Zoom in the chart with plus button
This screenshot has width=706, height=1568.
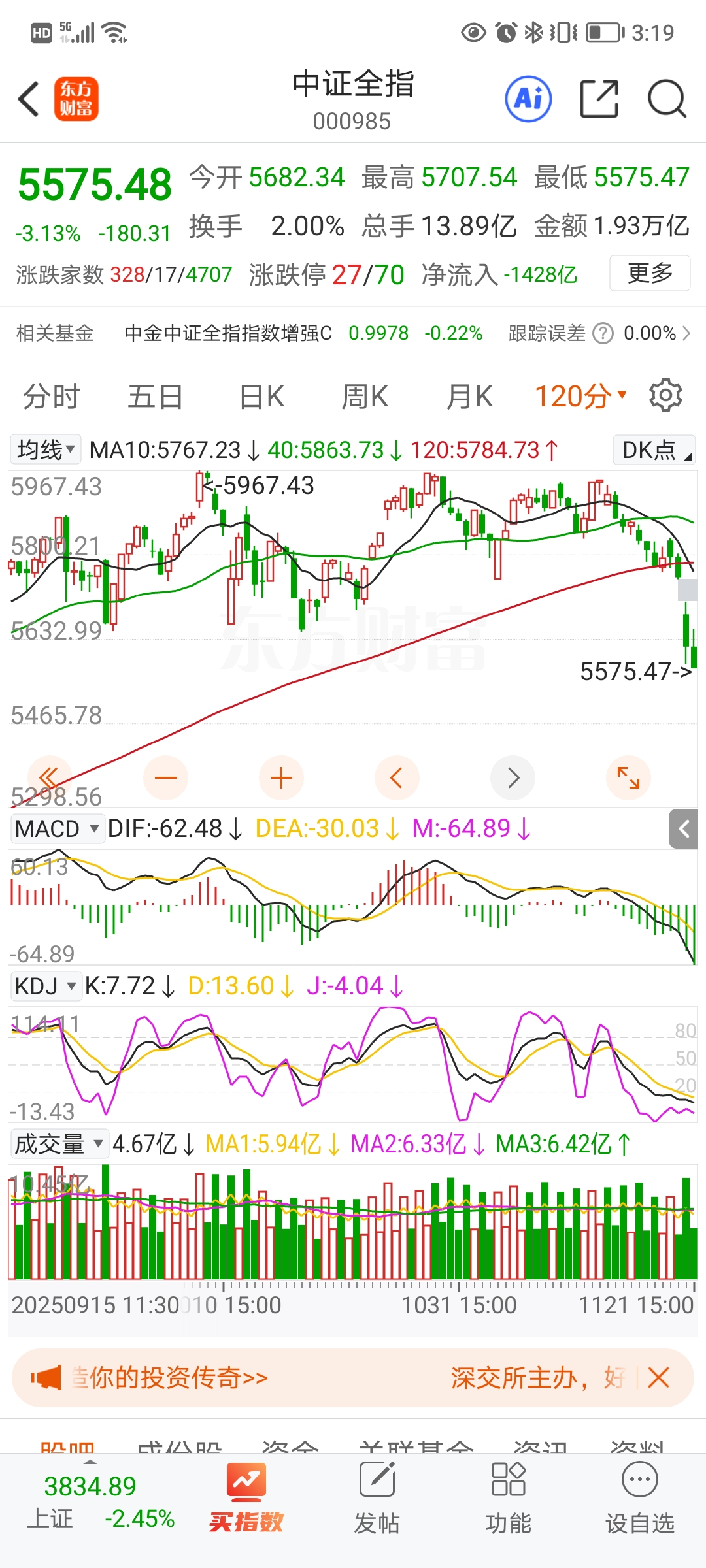point(281,777)
